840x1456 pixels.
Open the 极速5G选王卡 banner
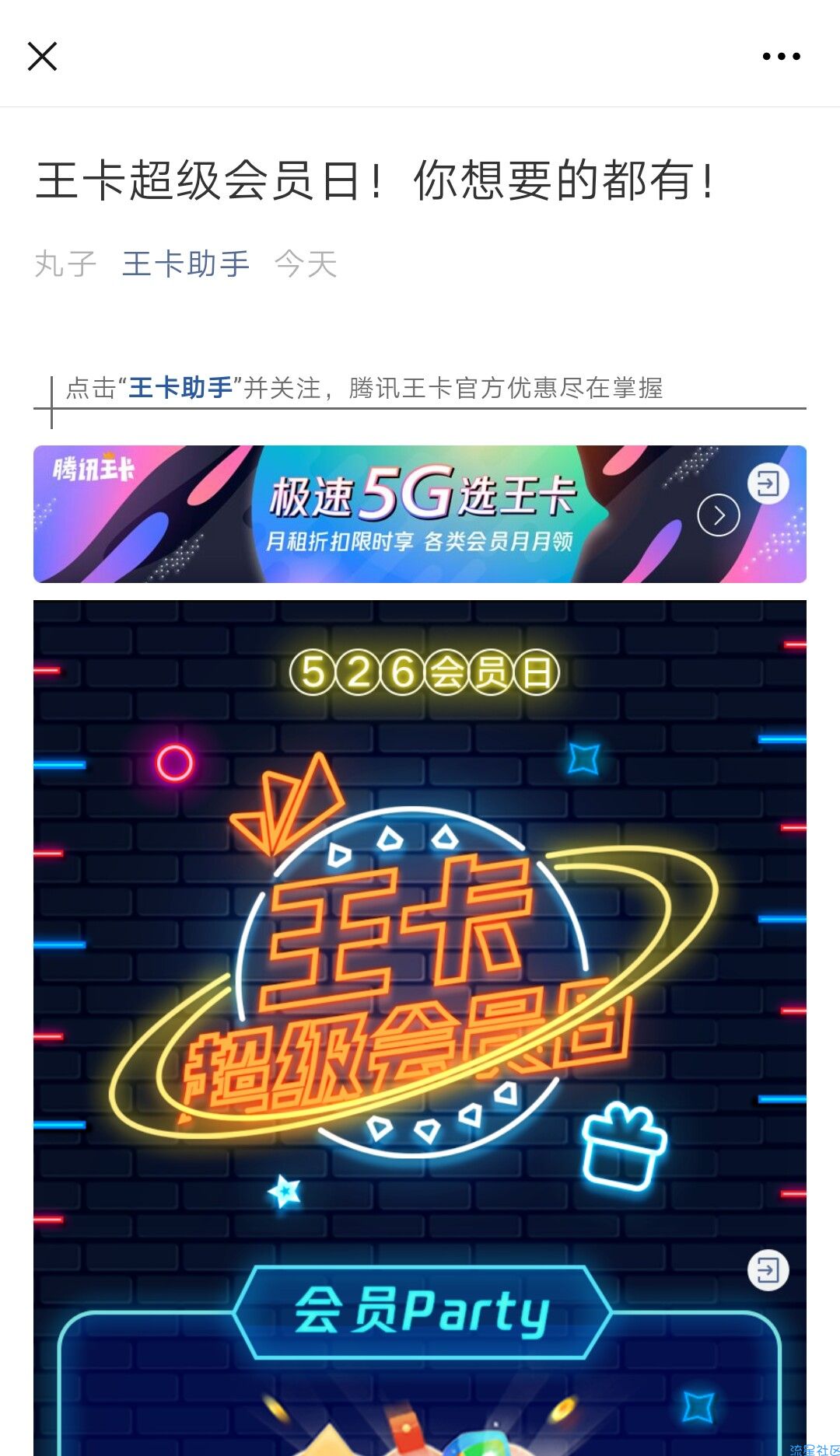[x=420, y=514]
